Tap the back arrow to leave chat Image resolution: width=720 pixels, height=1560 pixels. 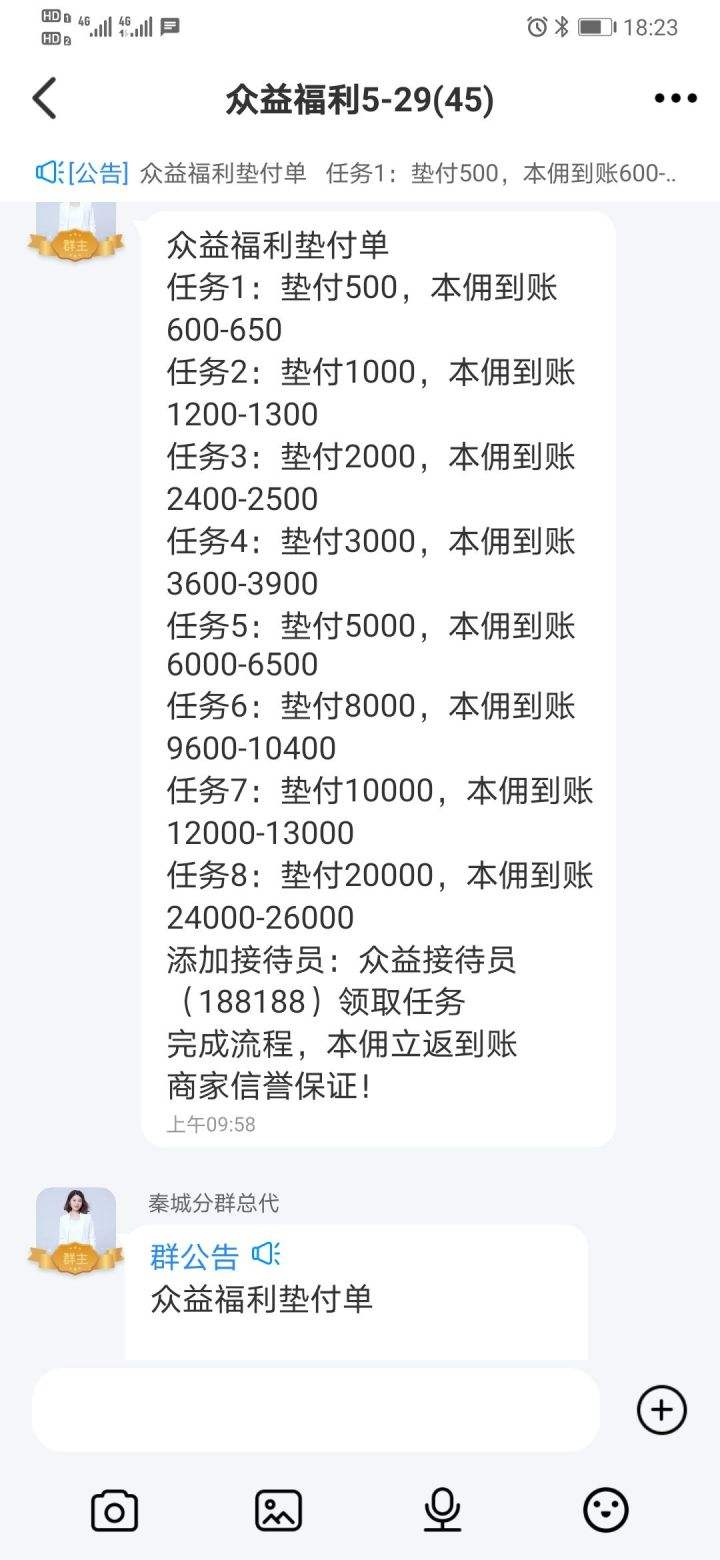(42, 99)
